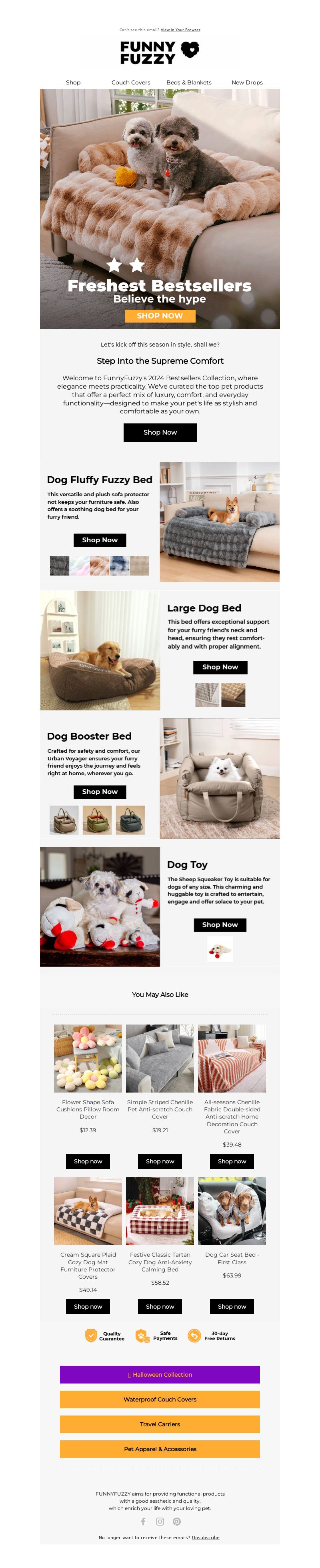Open Flower Shape Sofa Cushions product image
This screenshot has height=1568, width=320.
(88, 1058)
